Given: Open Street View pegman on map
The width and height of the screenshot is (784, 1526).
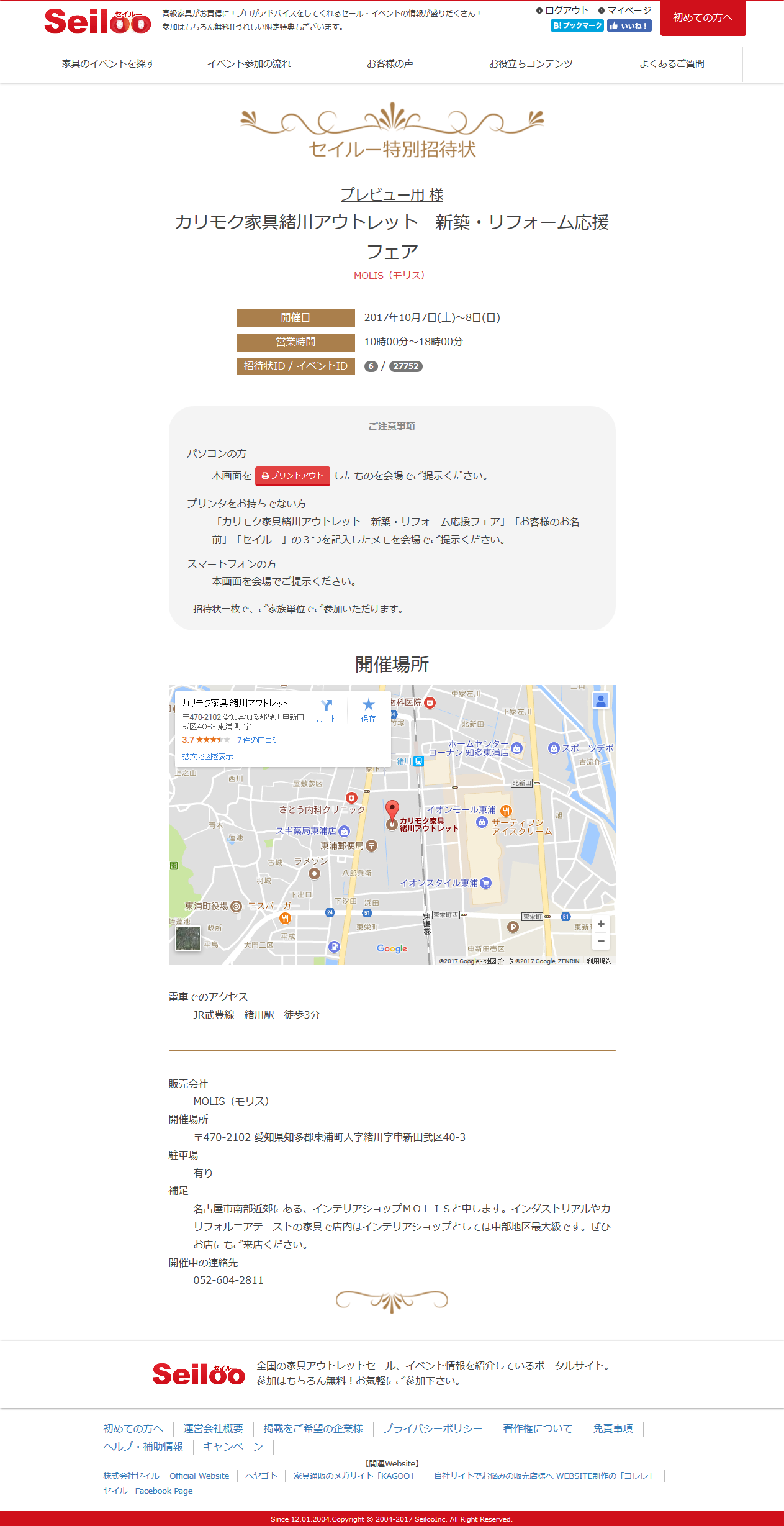Looking at the screenshot, I should pos(601,701).
